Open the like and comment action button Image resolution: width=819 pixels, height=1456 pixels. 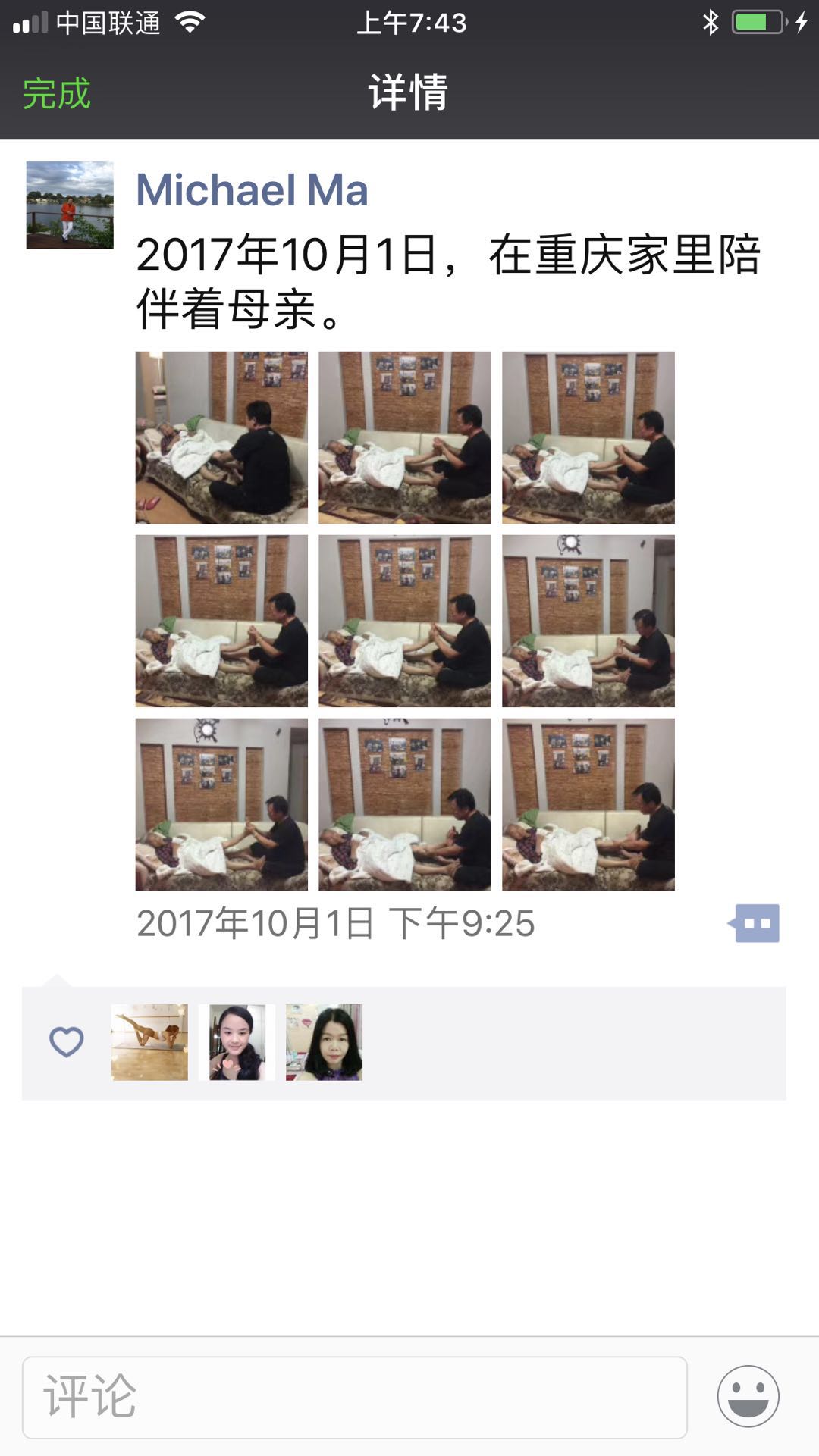tap(755, 923)
